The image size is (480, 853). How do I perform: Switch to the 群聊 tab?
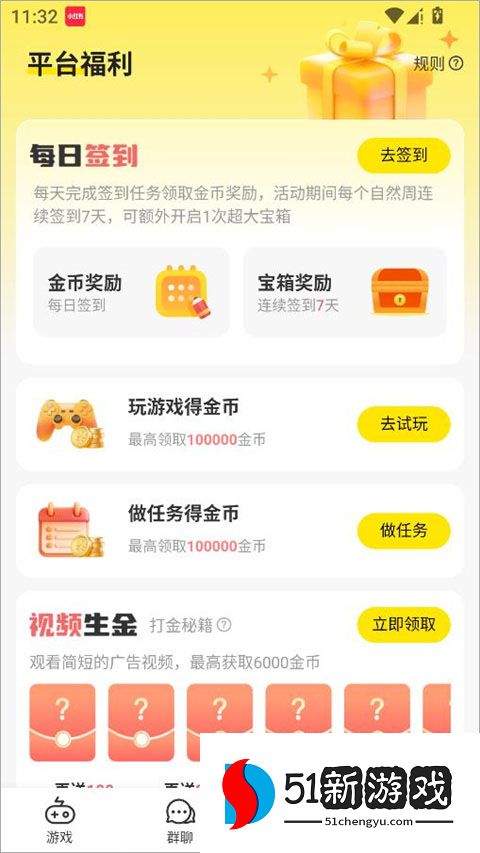(x=180, y=820)
